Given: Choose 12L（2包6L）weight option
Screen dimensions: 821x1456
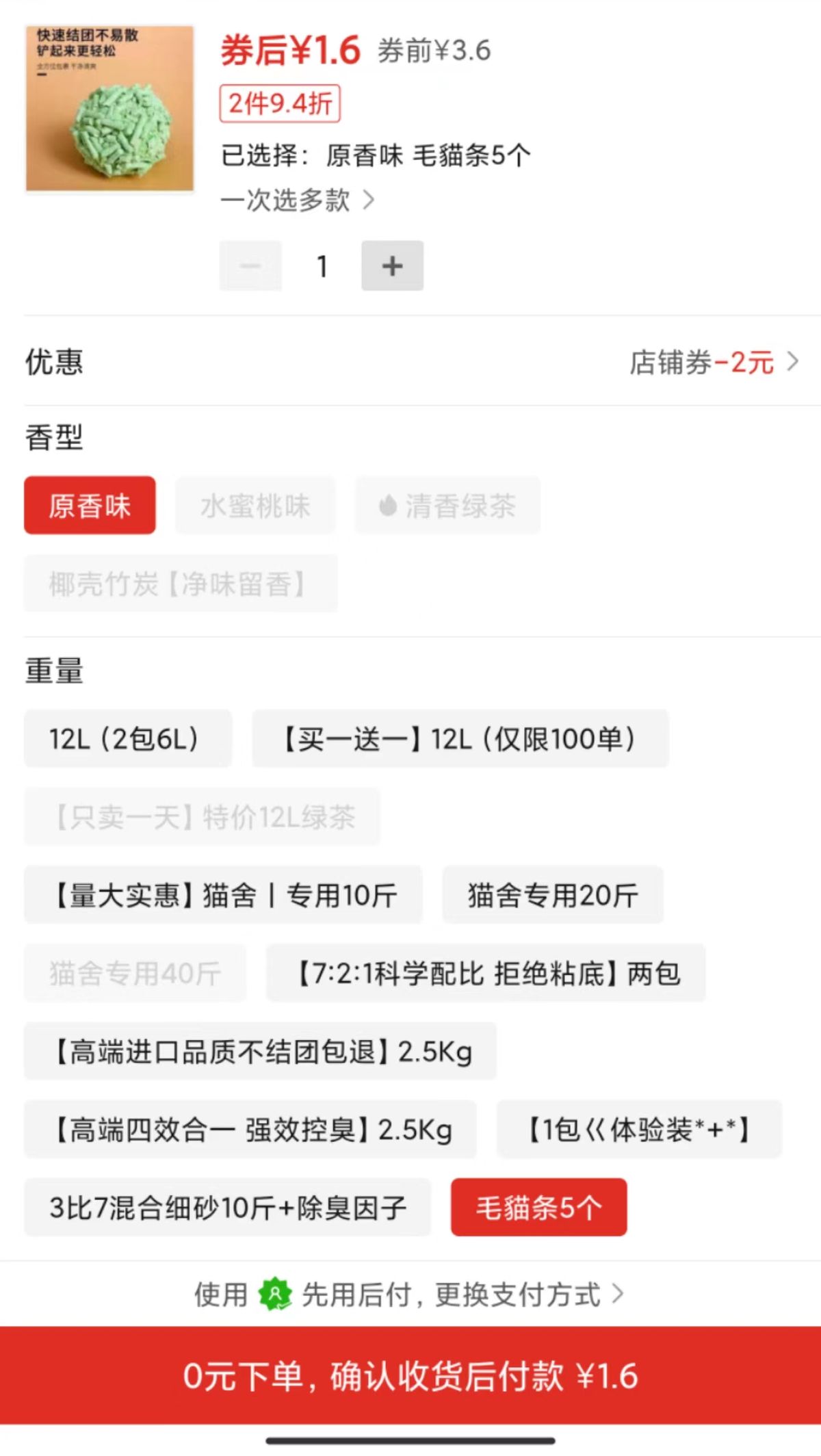Looking at the screenshot, I should [127, 739].
